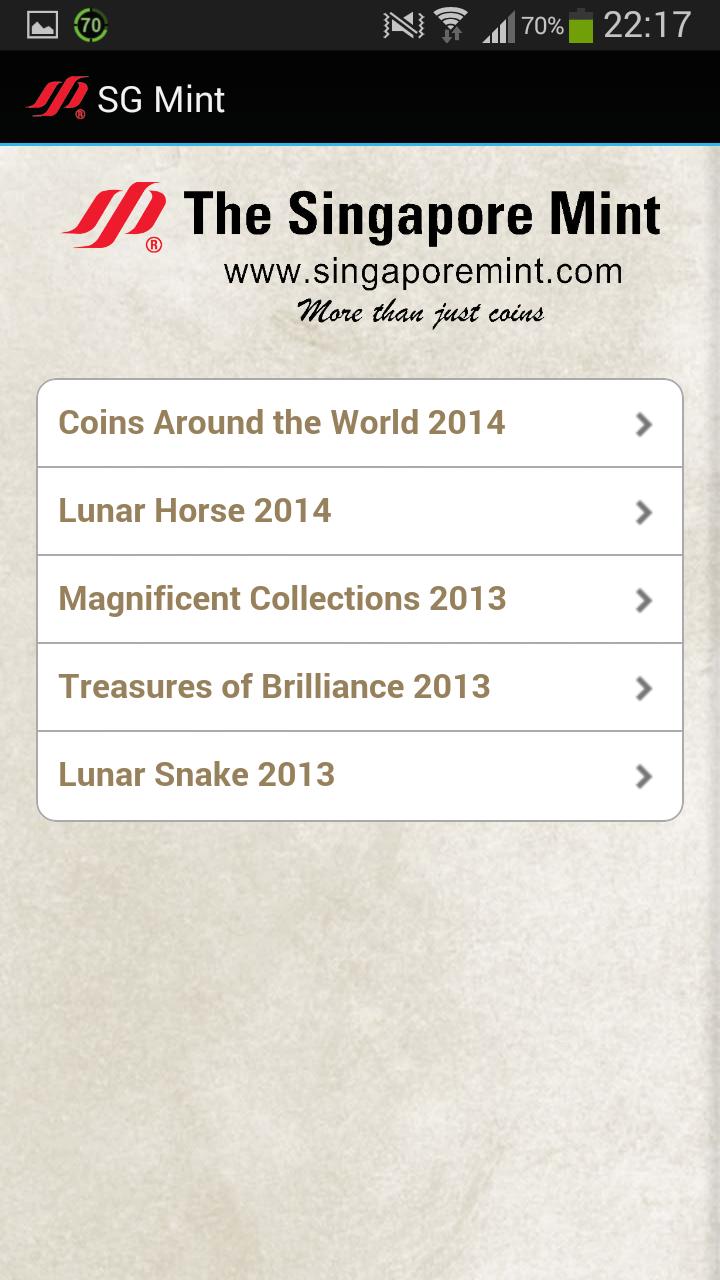Open Treasures of Brilliance 2013

pyautogui.click(x=359, y=687)
